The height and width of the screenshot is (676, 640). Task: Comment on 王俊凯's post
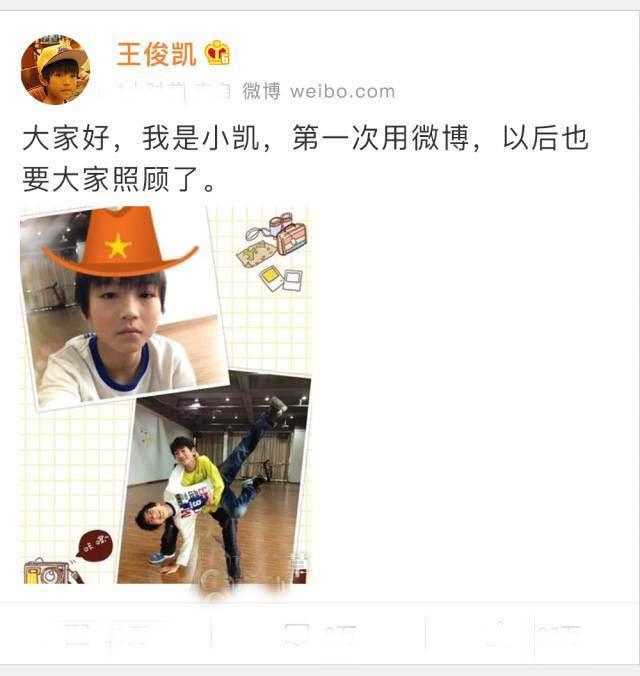coord(319,634)
